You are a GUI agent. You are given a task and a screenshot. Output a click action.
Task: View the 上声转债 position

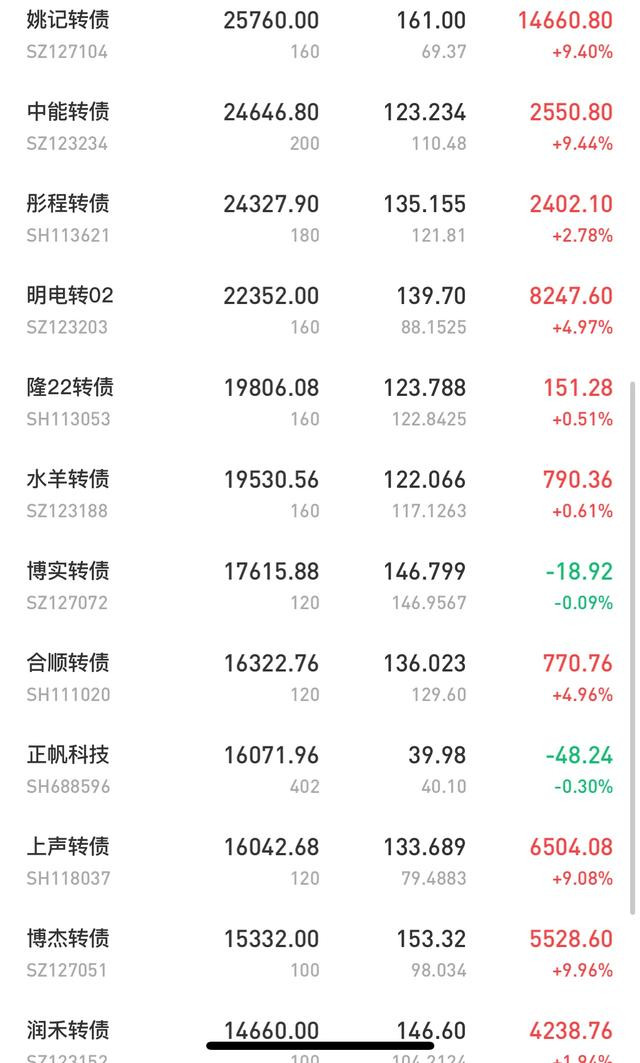tap(320, 862)
